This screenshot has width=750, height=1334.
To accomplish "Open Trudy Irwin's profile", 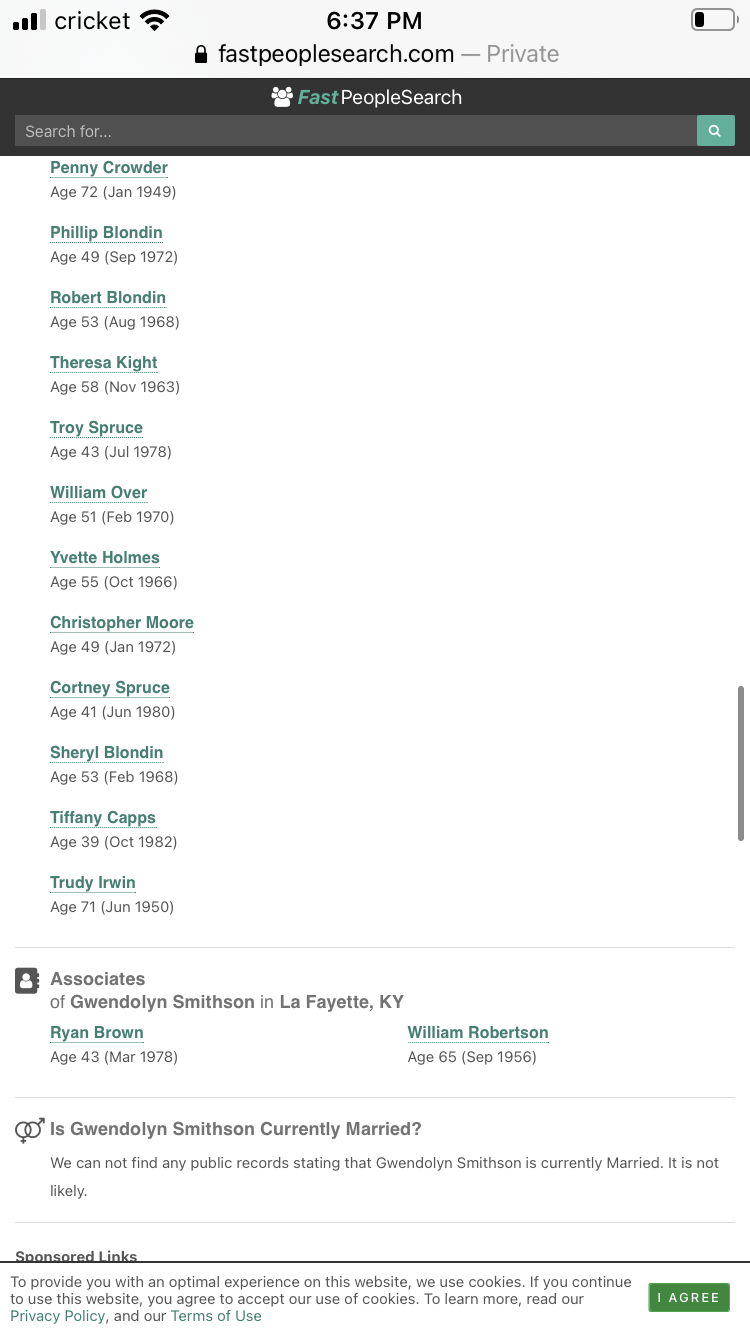I will click(x=93, y=882).
